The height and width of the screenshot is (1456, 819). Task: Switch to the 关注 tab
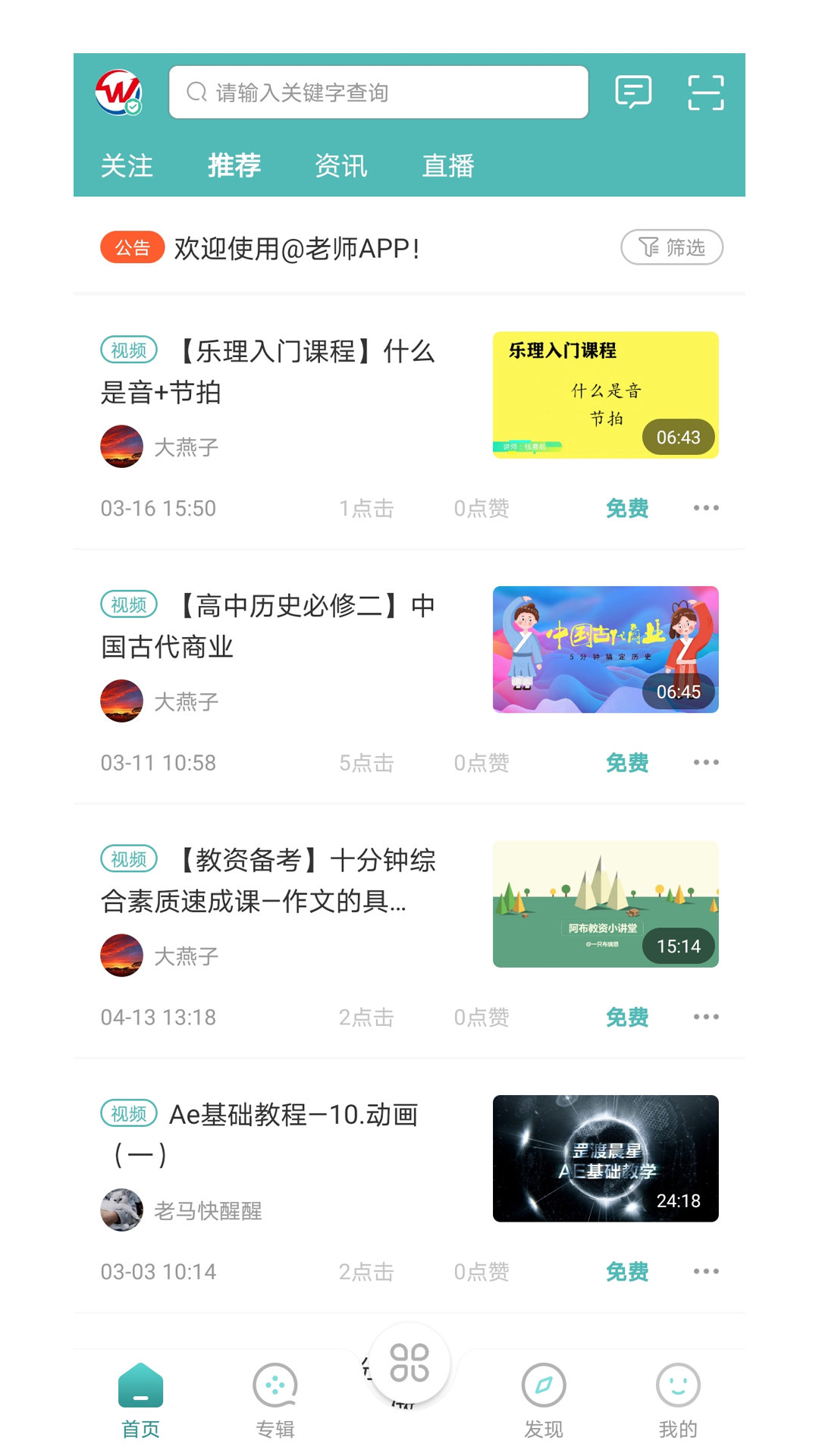coord(127,165)
